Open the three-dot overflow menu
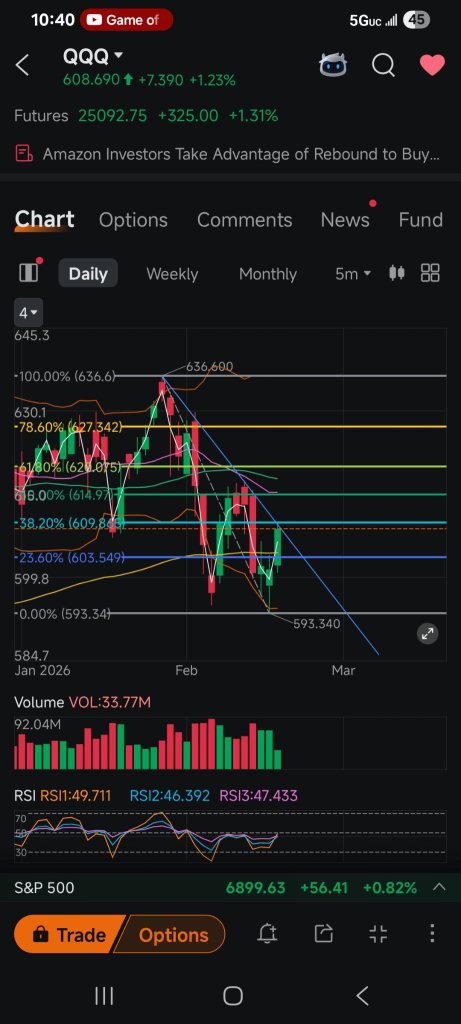This screenshot has height=1024, width=461. [x=432, y=934]
